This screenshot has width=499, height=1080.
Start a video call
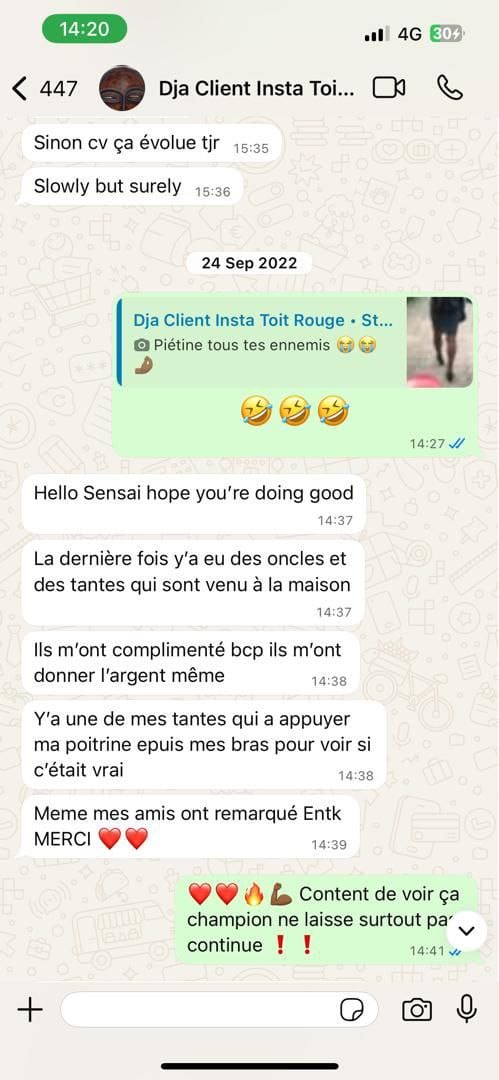coord(389,88)
